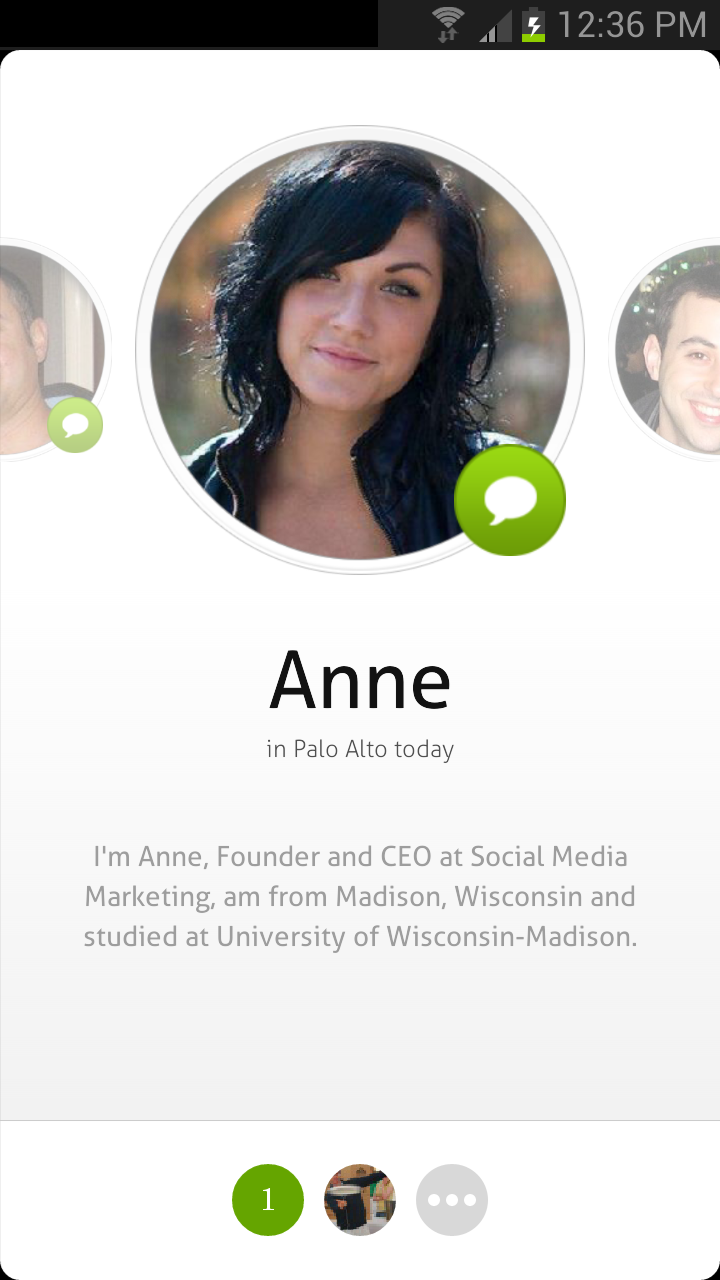Screen dimensions: 720x1280
Task: Open the green number 1 badge
Action: (268, 1200)
